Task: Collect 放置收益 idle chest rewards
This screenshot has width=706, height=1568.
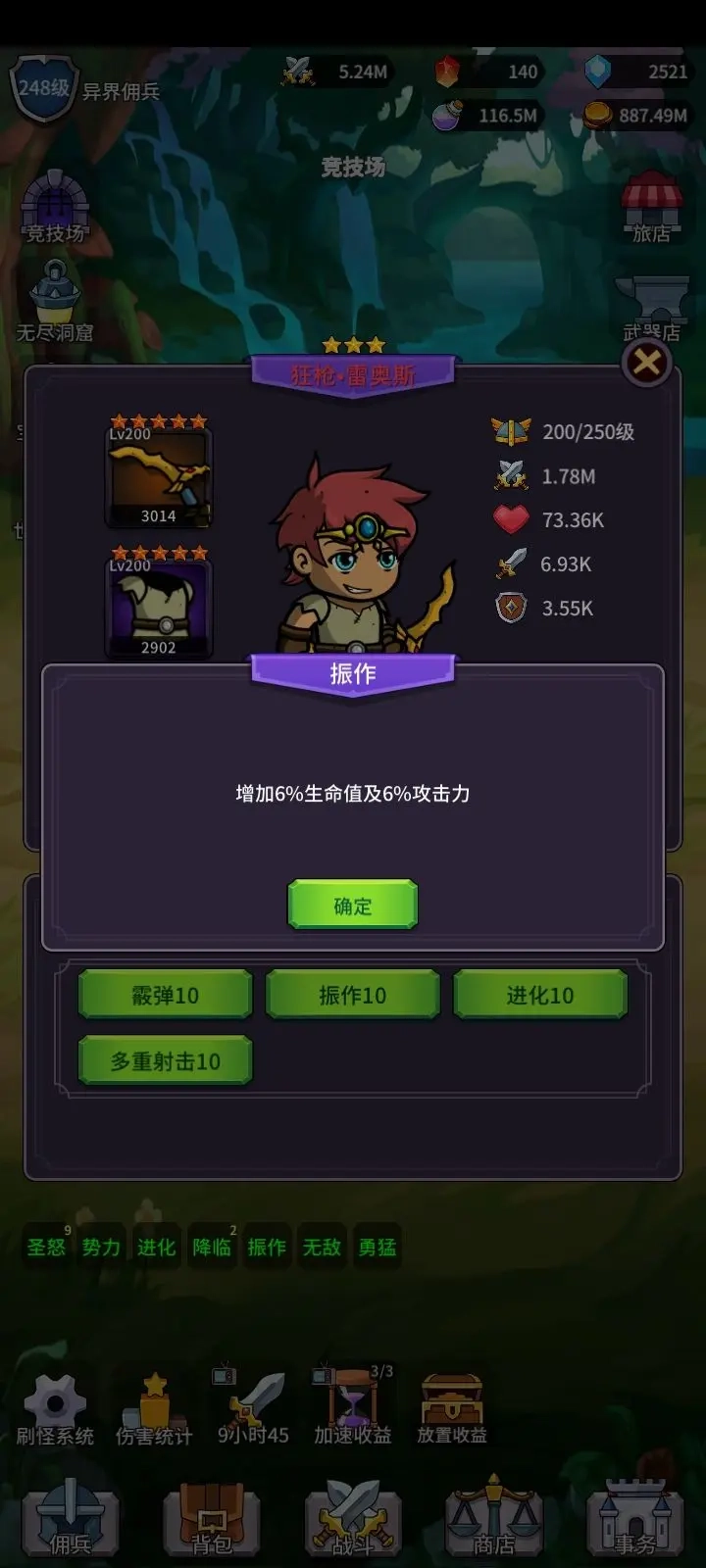Action: [452, 1406]
